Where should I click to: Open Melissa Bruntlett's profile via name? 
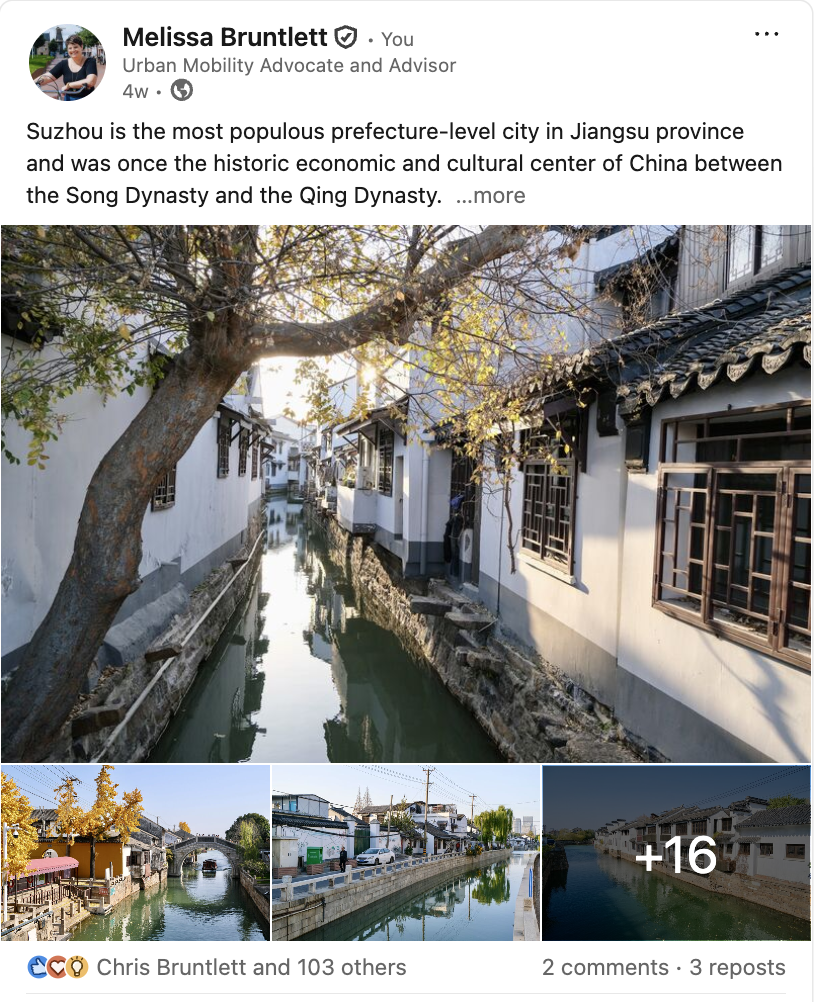(225, 38)
